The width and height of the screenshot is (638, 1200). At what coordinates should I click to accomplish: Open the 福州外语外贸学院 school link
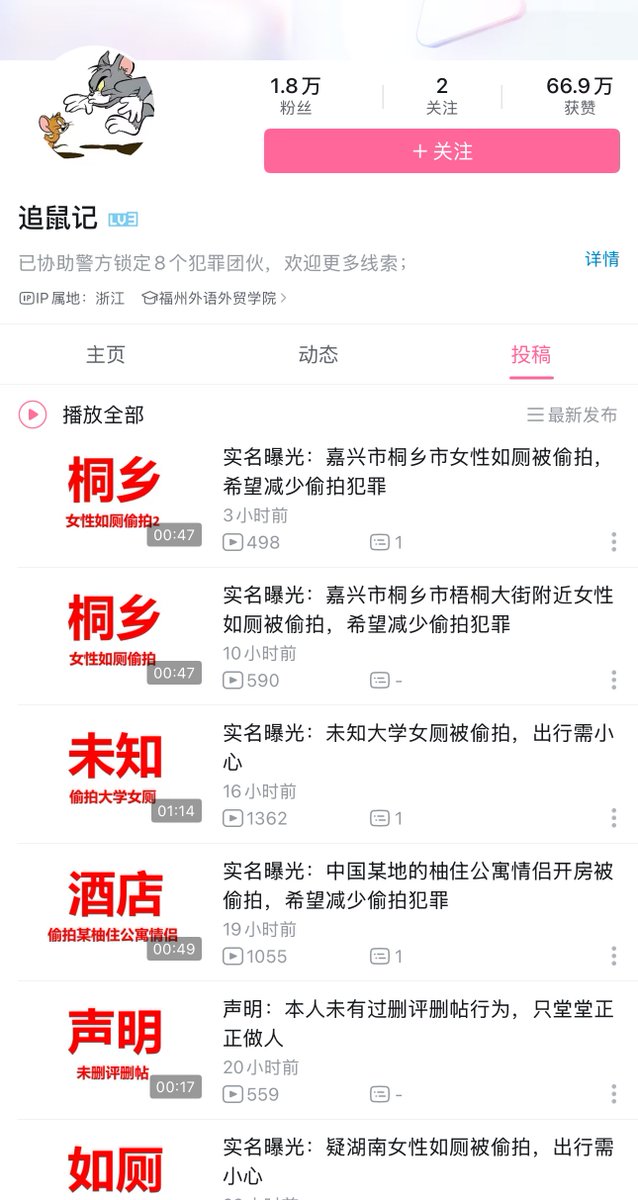pos(215,298)
